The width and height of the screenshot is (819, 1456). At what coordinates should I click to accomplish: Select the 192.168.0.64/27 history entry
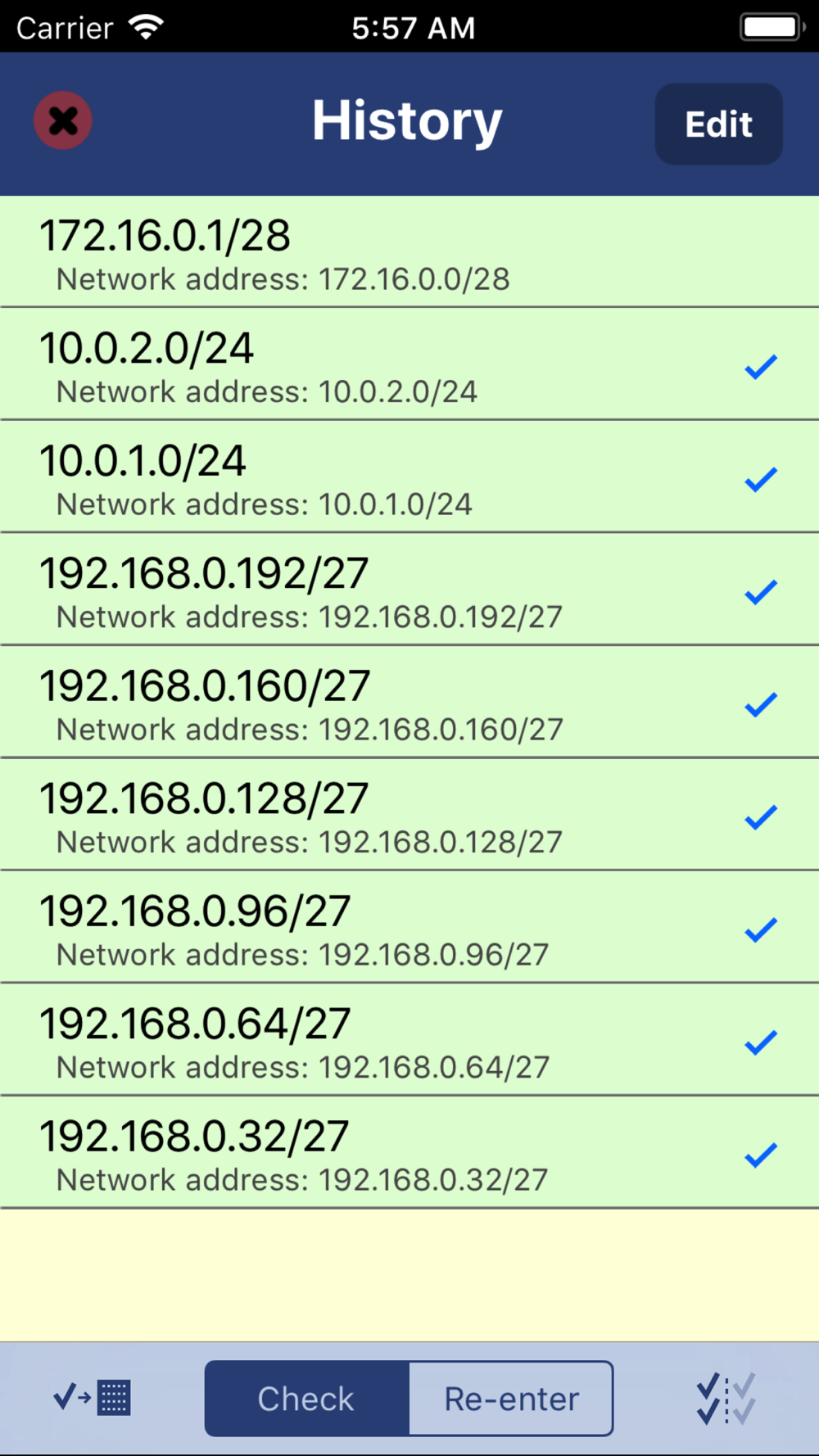[409, 1040]
